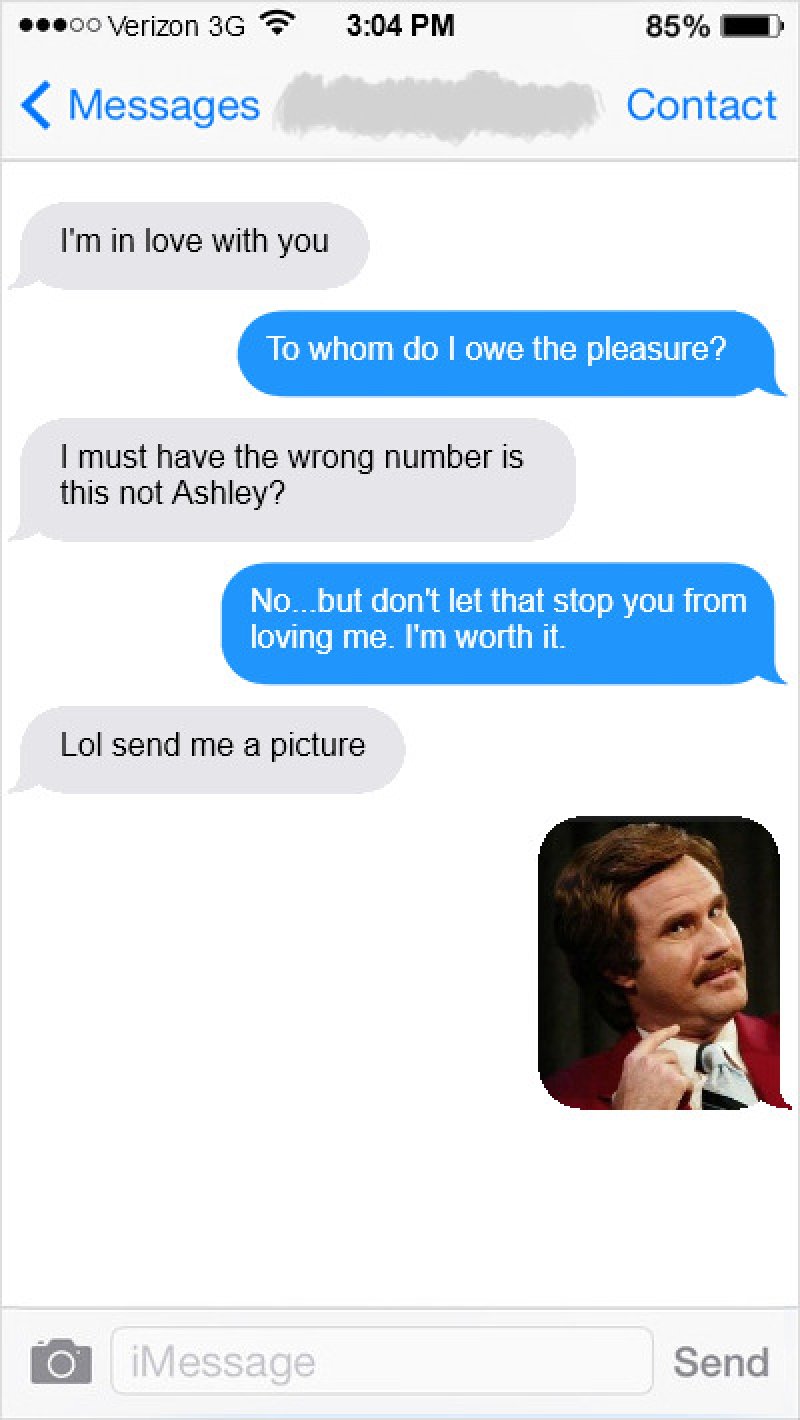
Task: Open the camera attachment icon
Action: coord(61,1361)
